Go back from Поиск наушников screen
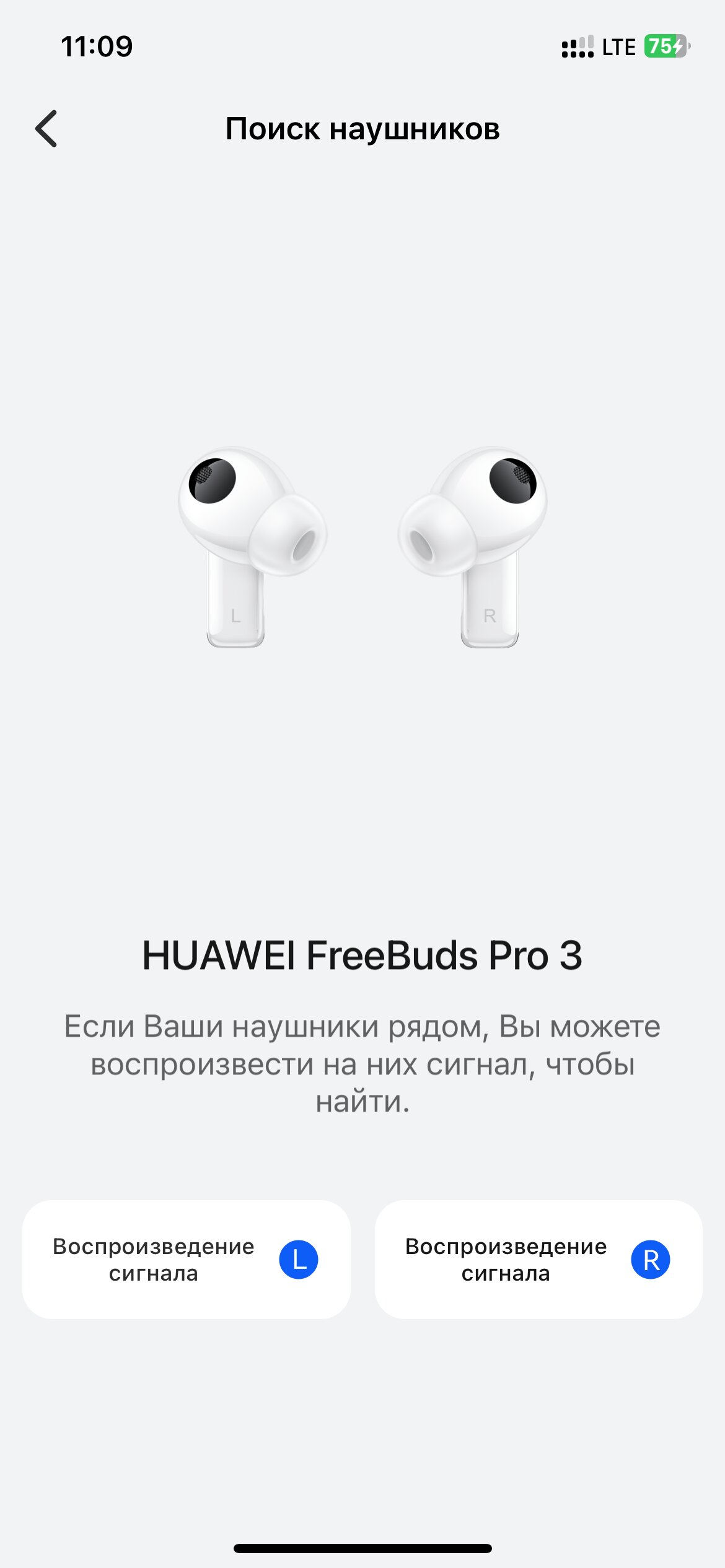Viewport: 725px width, 1568px height. pos(46,129)
